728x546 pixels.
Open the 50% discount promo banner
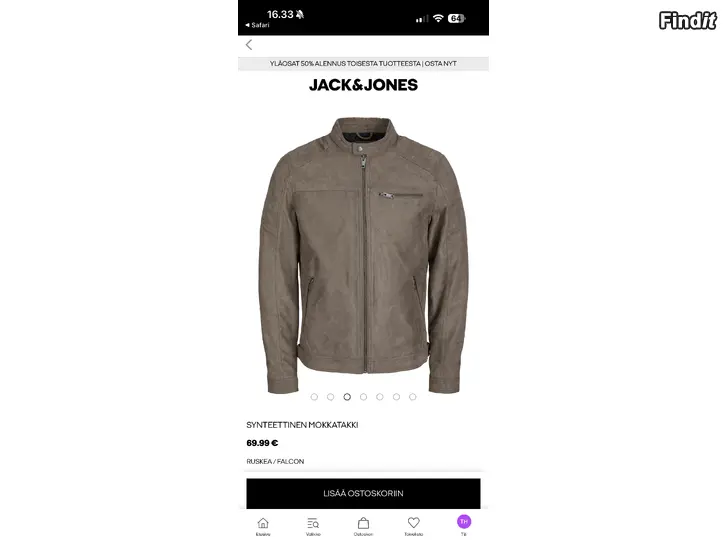pyautogui.click(x=363, y=63)
